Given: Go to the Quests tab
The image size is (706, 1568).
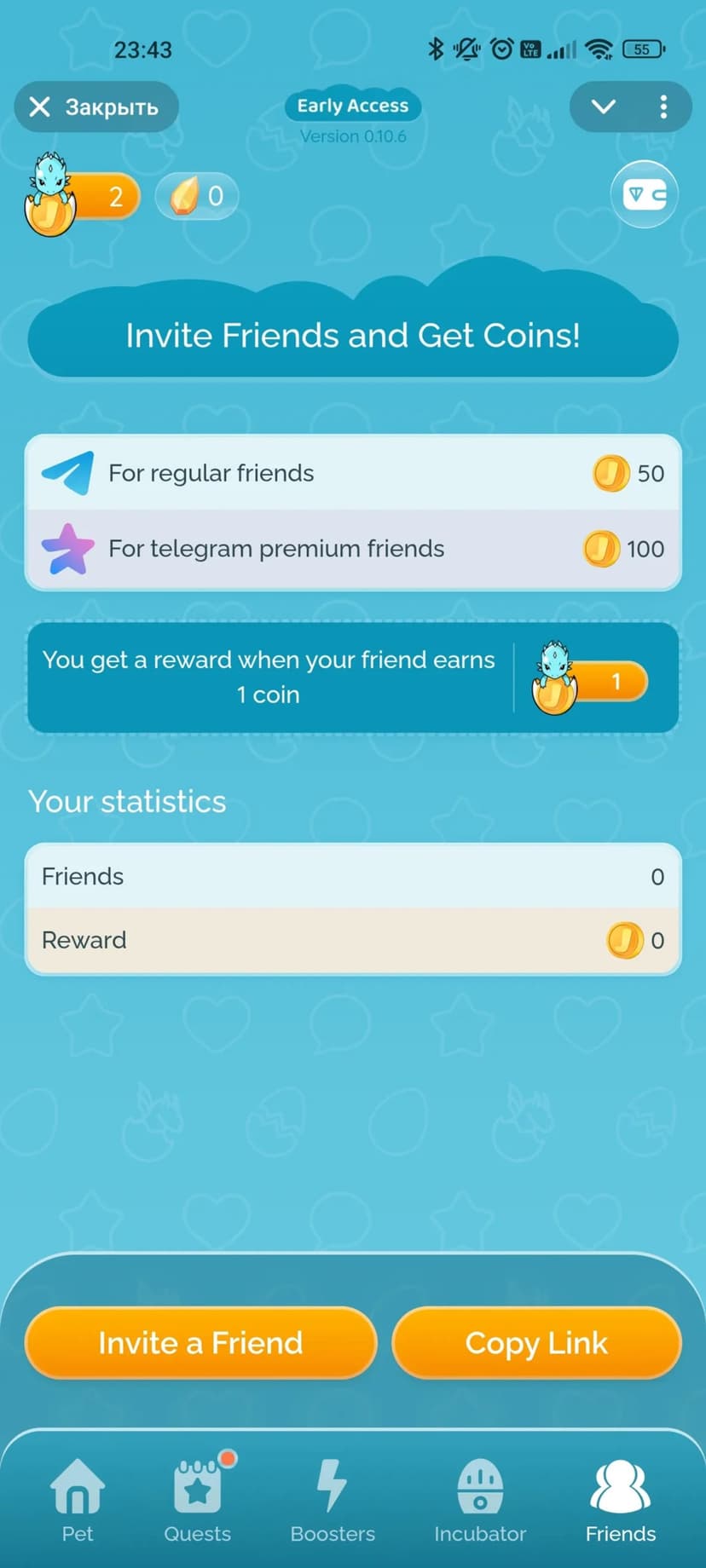Looking at the screenshot, I should point(198,1500).
